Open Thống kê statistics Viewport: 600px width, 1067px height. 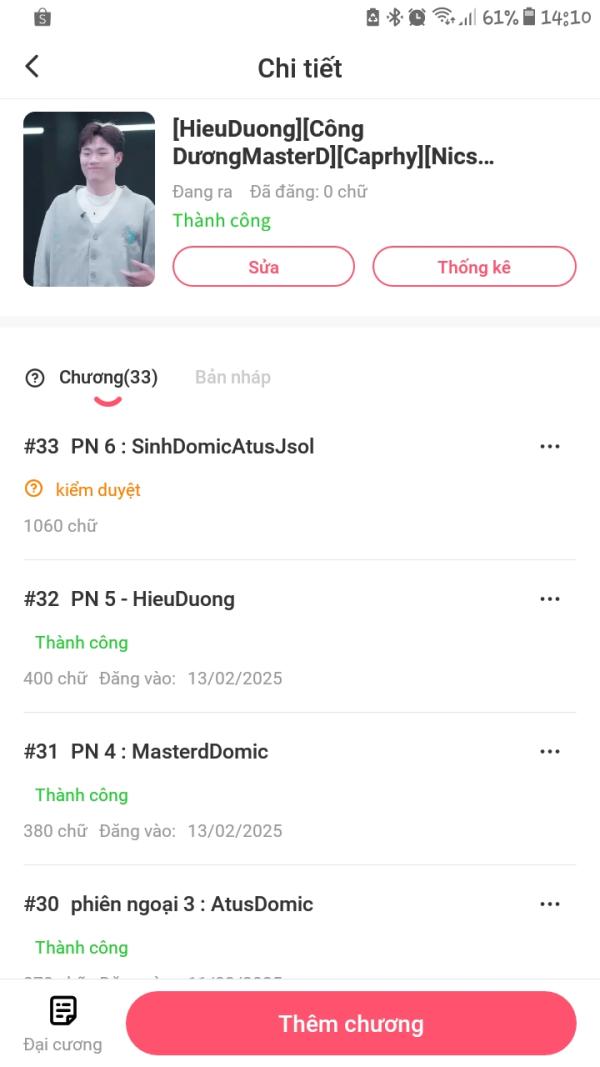474,267
